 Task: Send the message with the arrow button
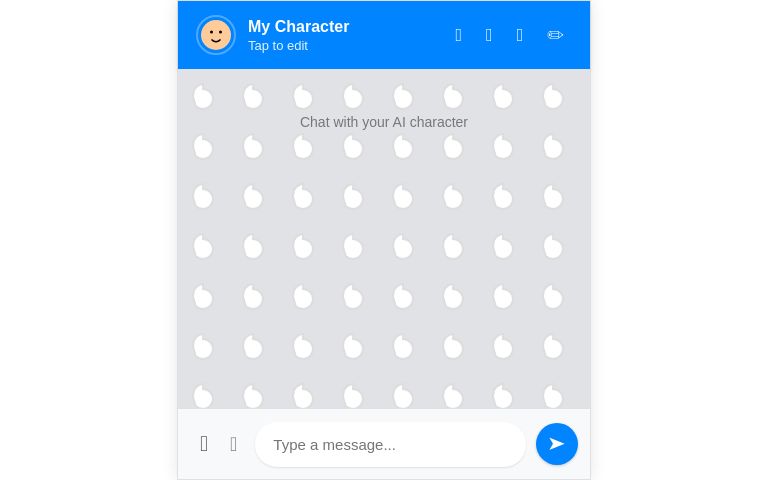point(557,444)
